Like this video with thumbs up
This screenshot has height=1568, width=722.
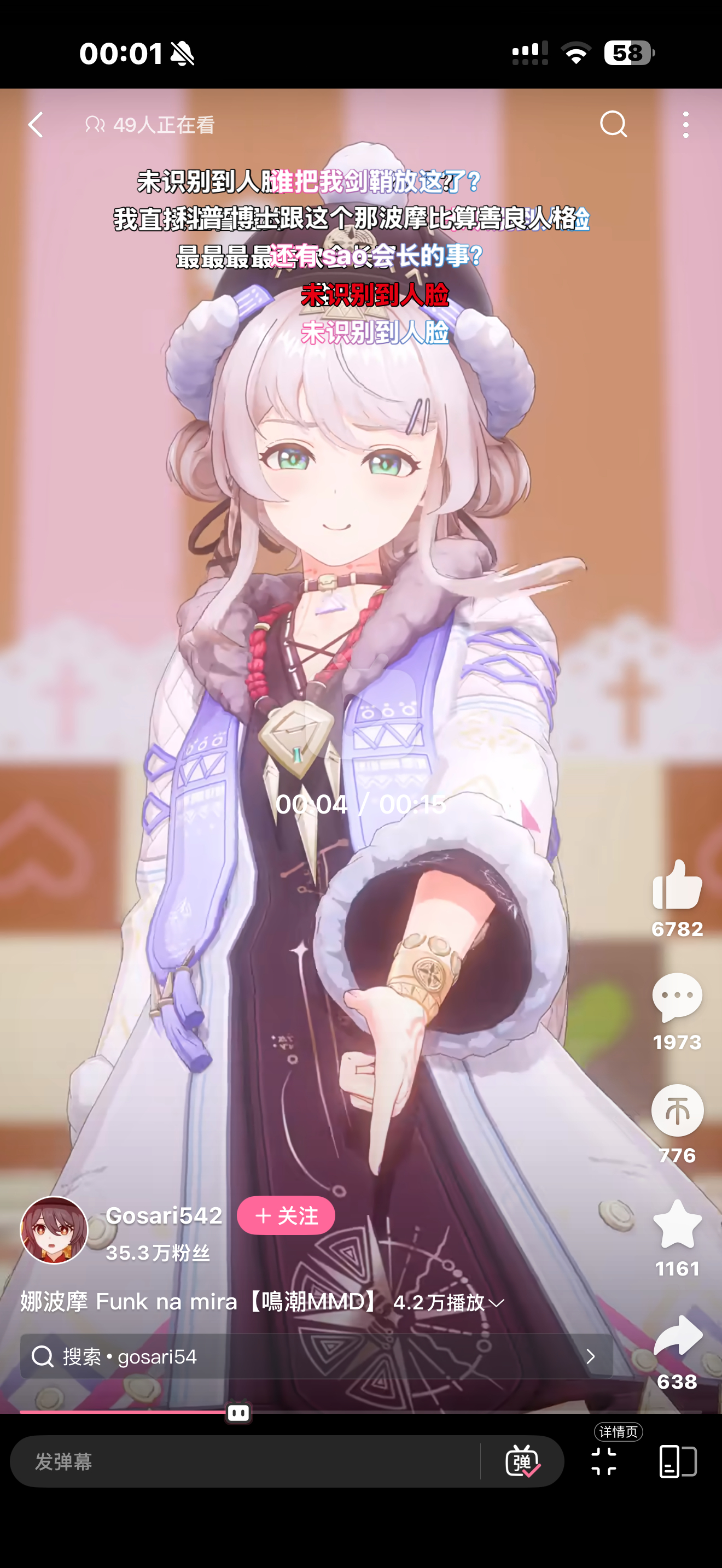point(677,884)
